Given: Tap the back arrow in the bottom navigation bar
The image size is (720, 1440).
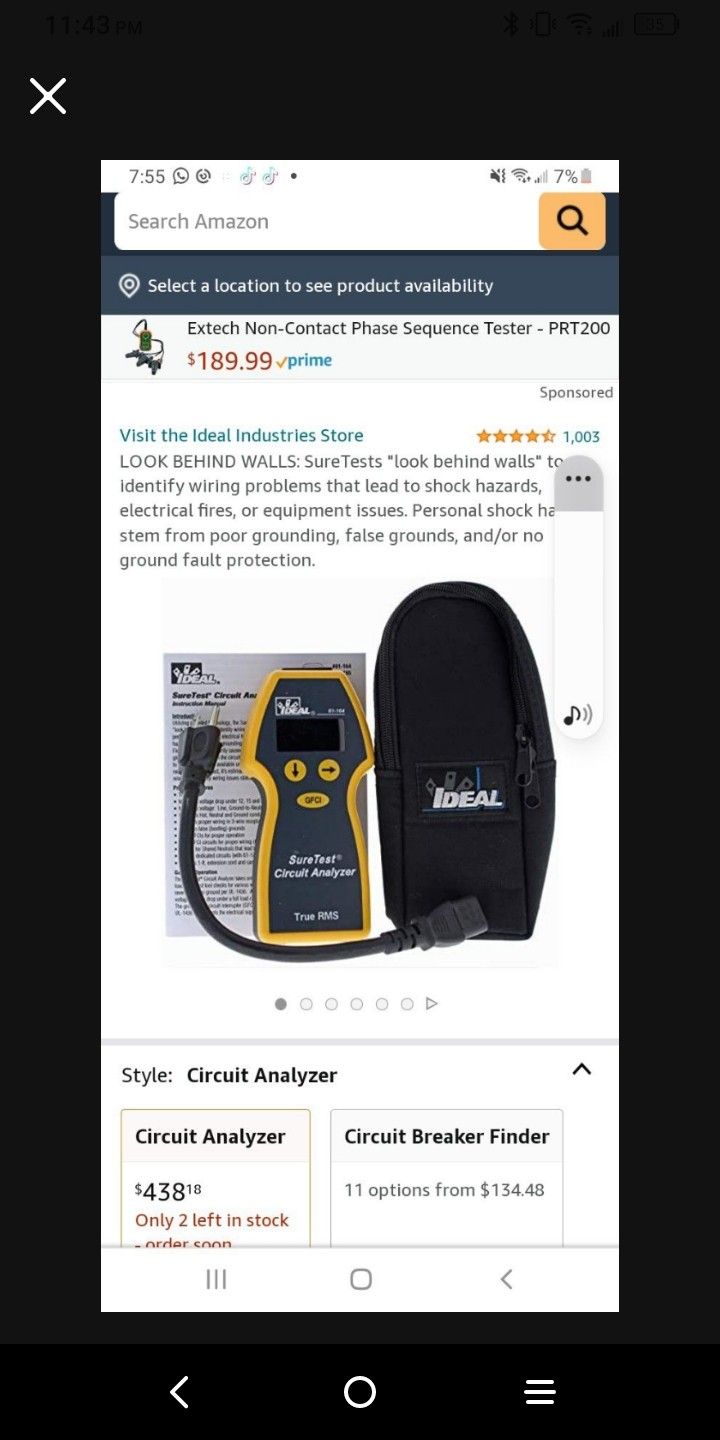Looking at the screenshot, I should 179,1391.
